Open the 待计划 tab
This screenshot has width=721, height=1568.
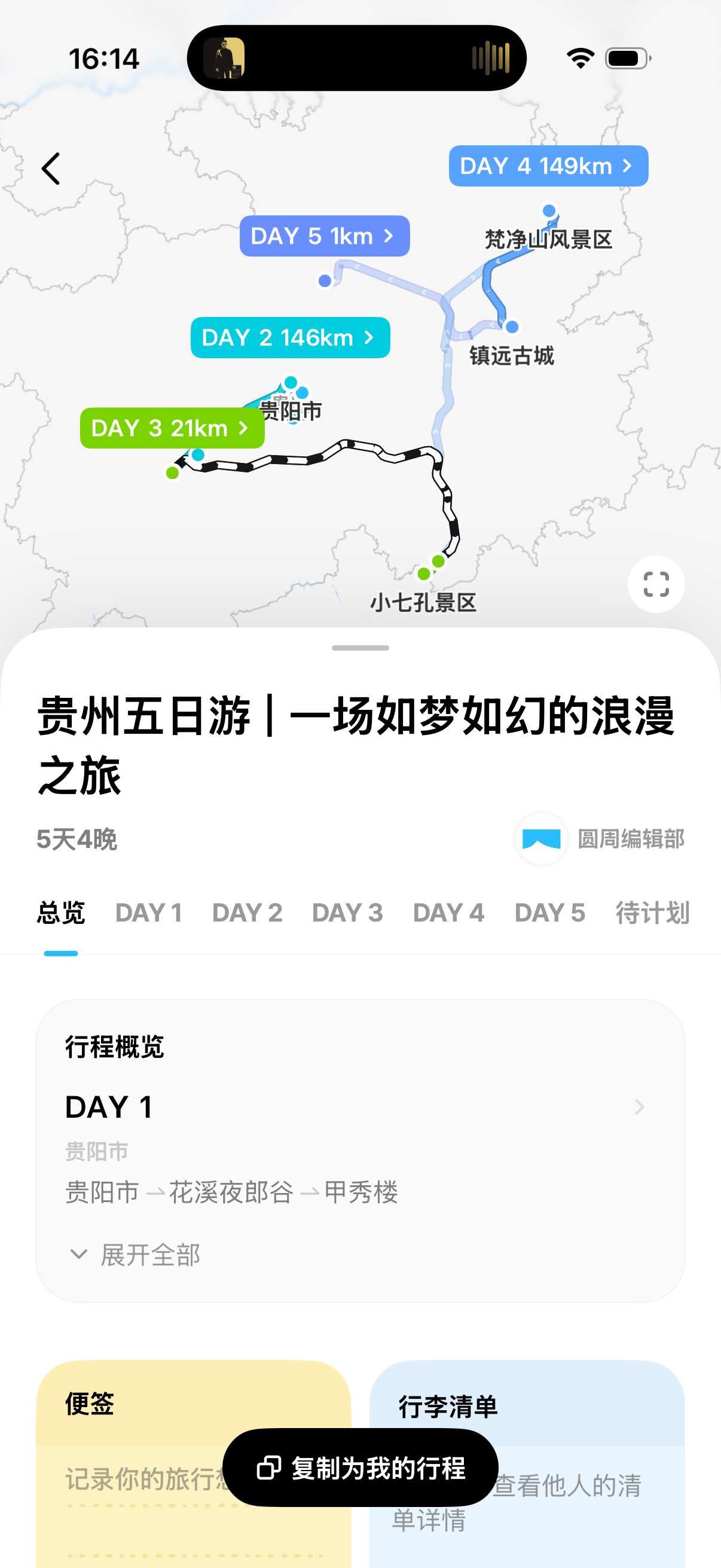pyautogui.click(x=652, y=912)
